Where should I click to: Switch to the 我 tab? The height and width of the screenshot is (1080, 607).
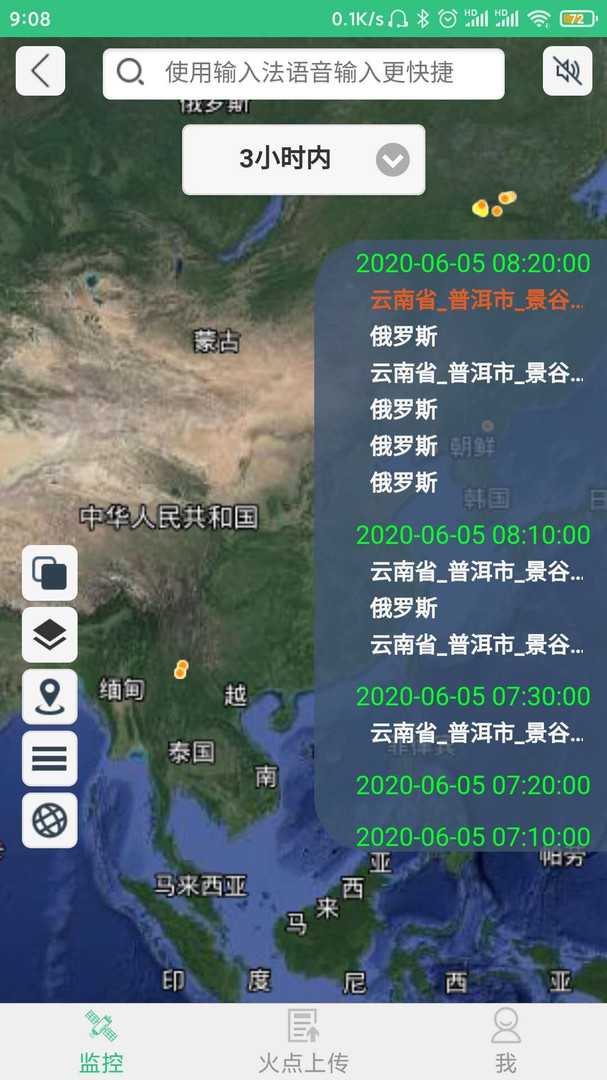click(506, 1042)
